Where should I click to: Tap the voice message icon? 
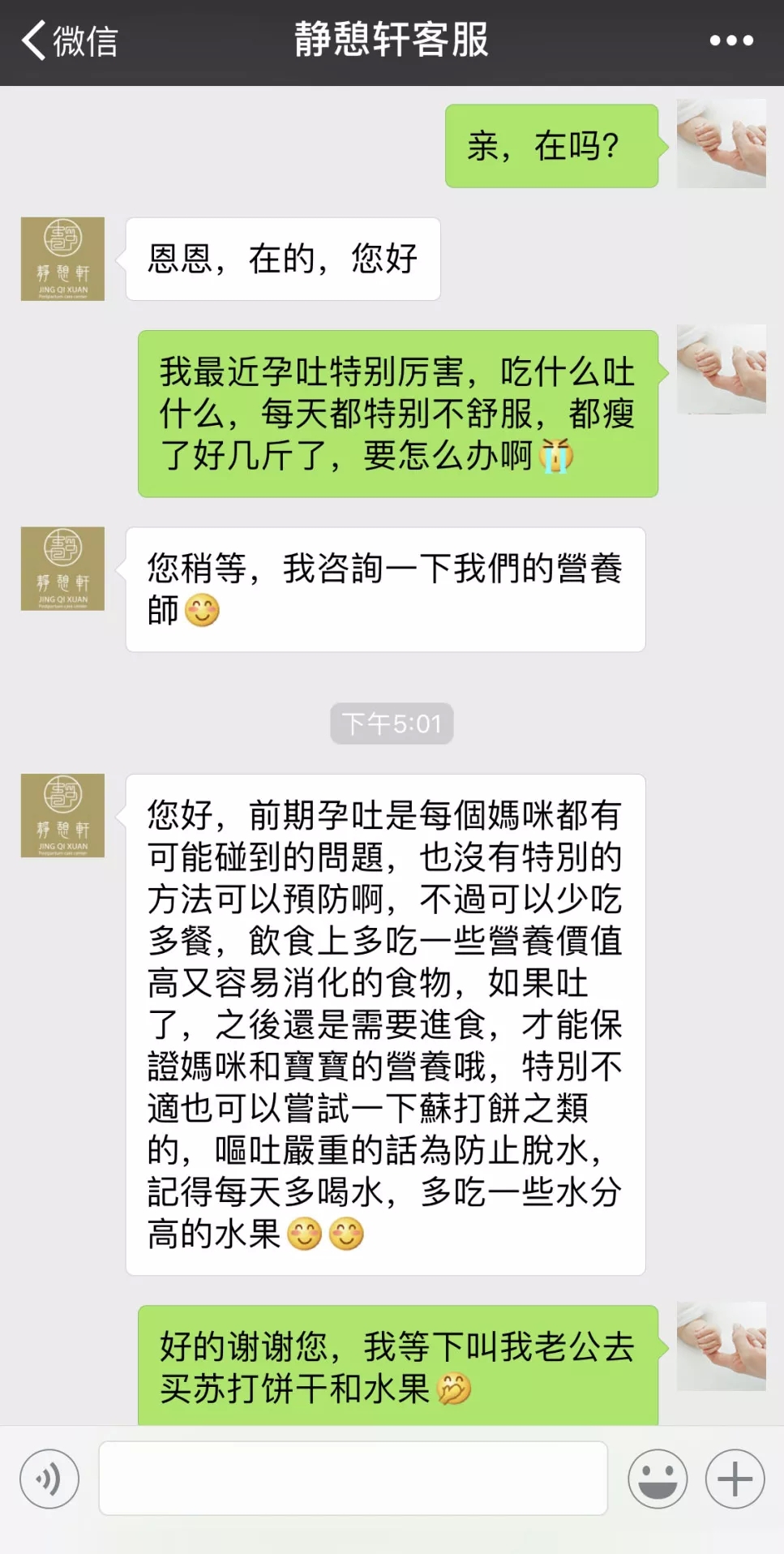[47, 1478]
